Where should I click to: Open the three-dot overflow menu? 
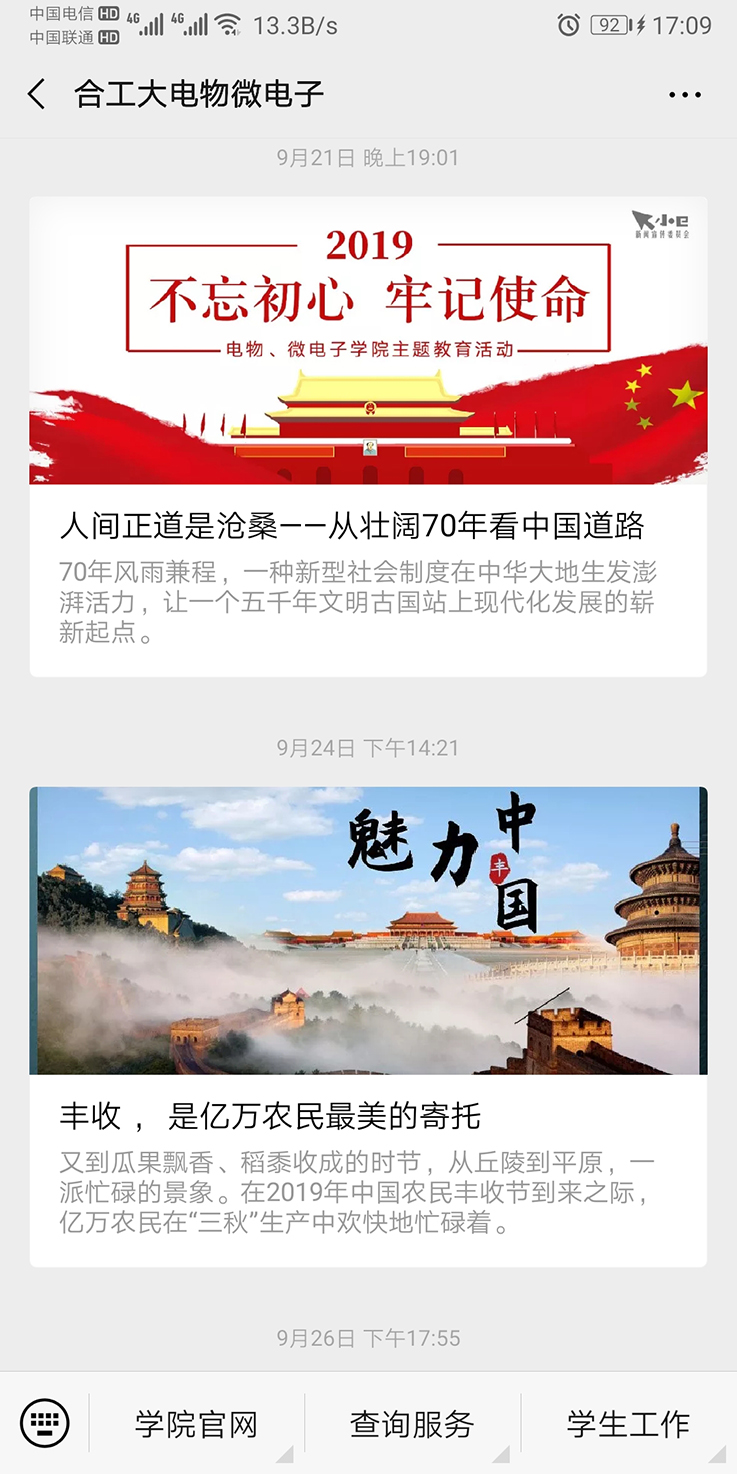[685, 95]
